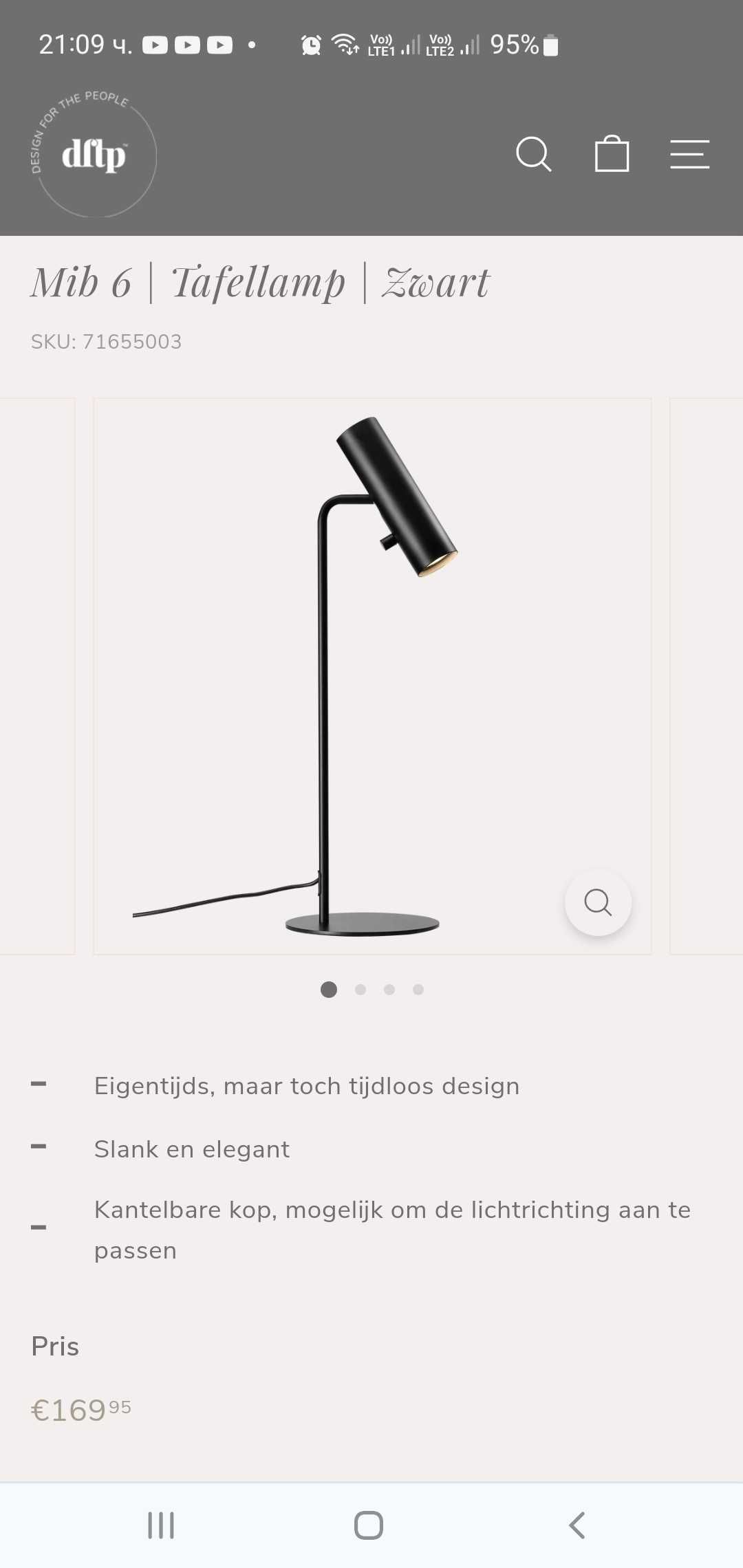Open the black table lamp photo
Image resolution: width=743 pixels, height=1568 pixels.
pyautogui.click(x=371, y=675)
